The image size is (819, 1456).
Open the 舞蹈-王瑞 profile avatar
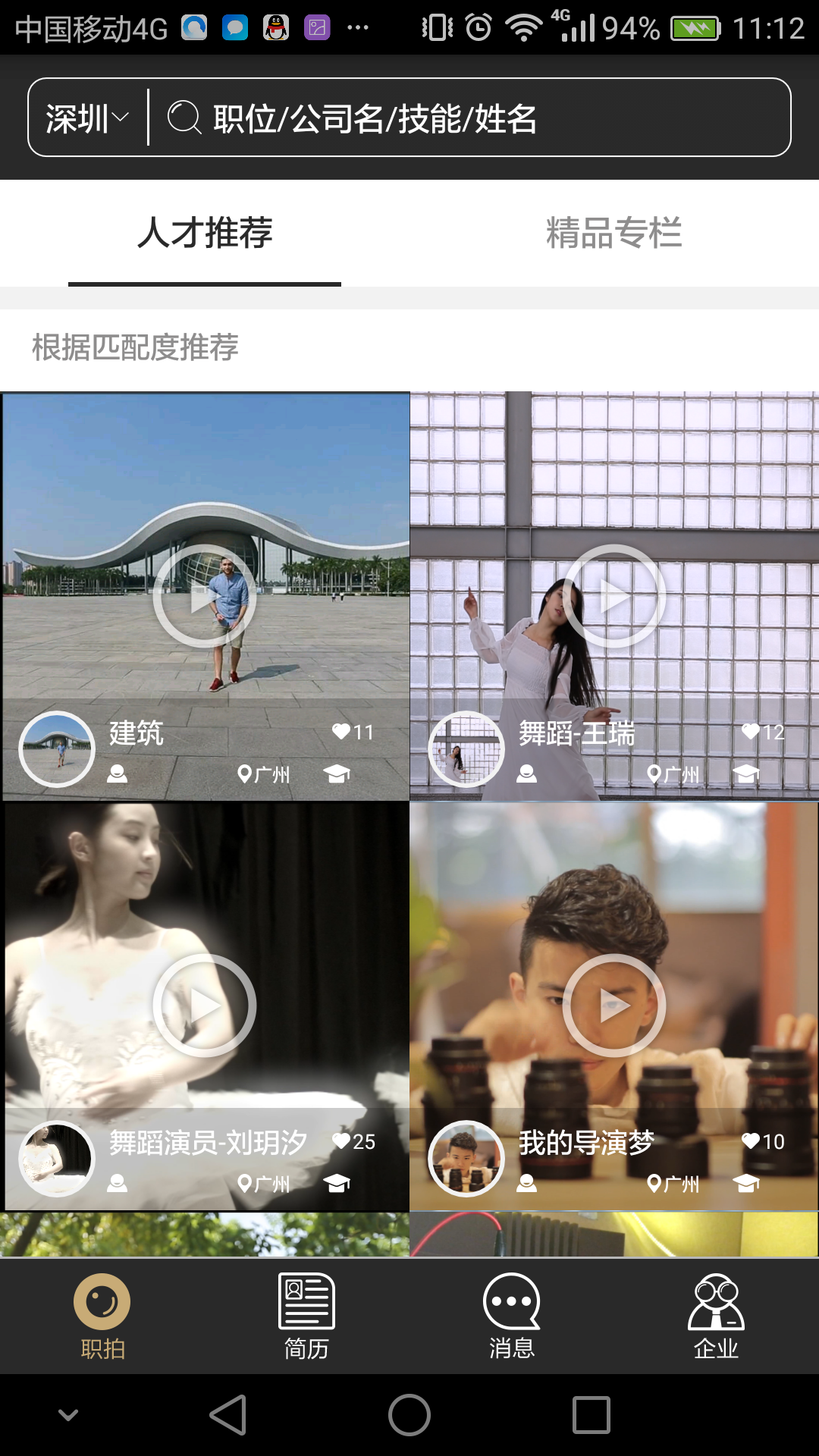point(466,749)
